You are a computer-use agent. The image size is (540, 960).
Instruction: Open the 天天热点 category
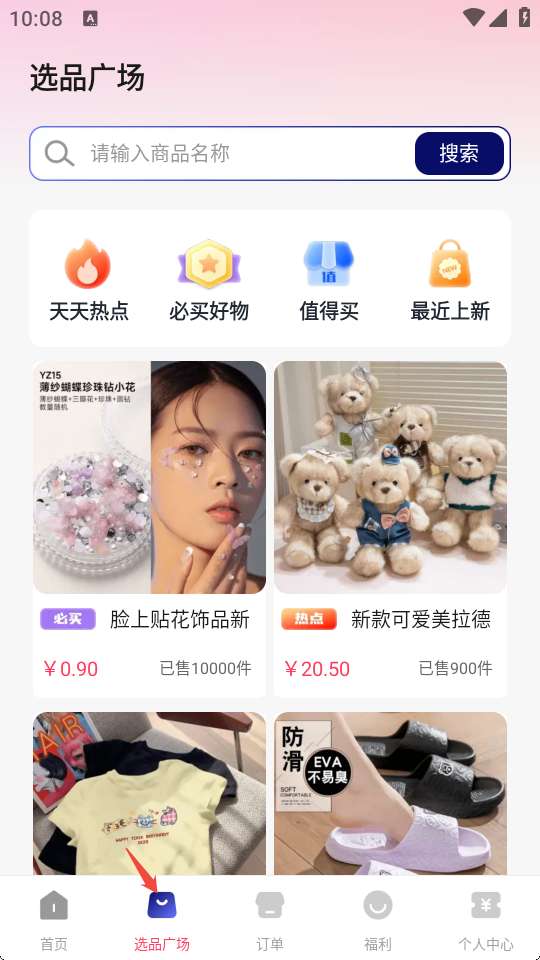tap(89, 281)
